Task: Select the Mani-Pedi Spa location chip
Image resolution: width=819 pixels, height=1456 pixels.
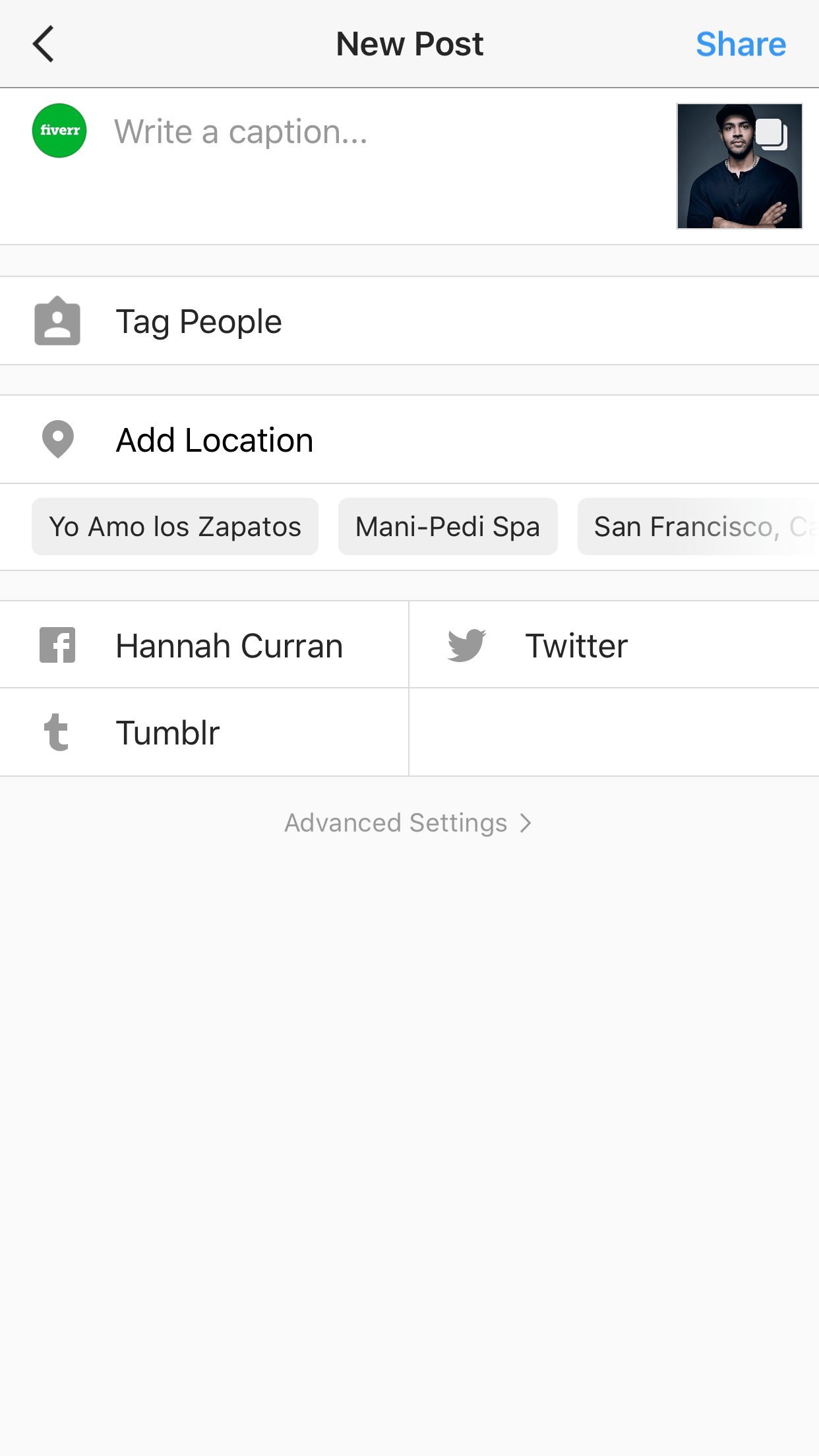Action: coord(448,526)
